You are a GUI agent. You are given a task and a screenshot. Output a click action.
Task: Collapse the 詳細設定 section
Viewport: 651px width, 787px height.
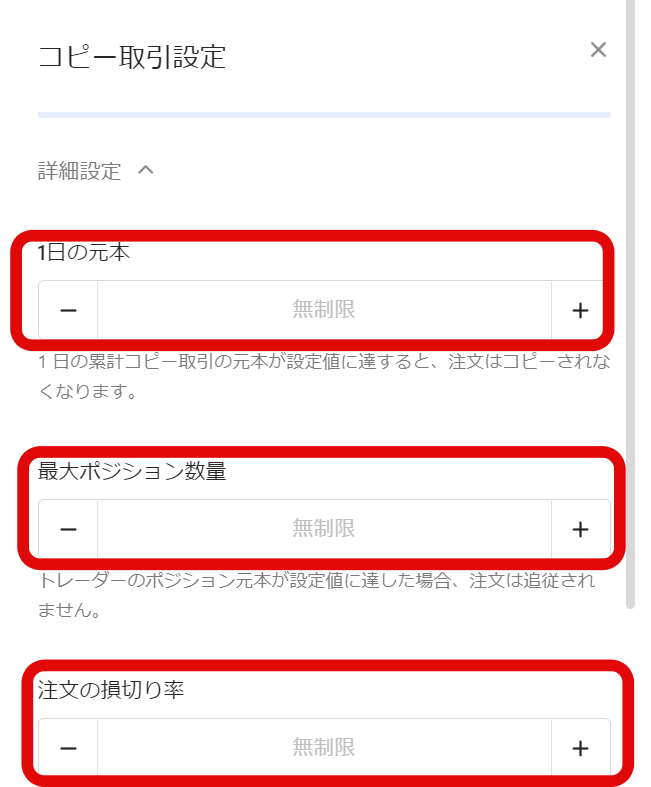click(x=145, y=171)
